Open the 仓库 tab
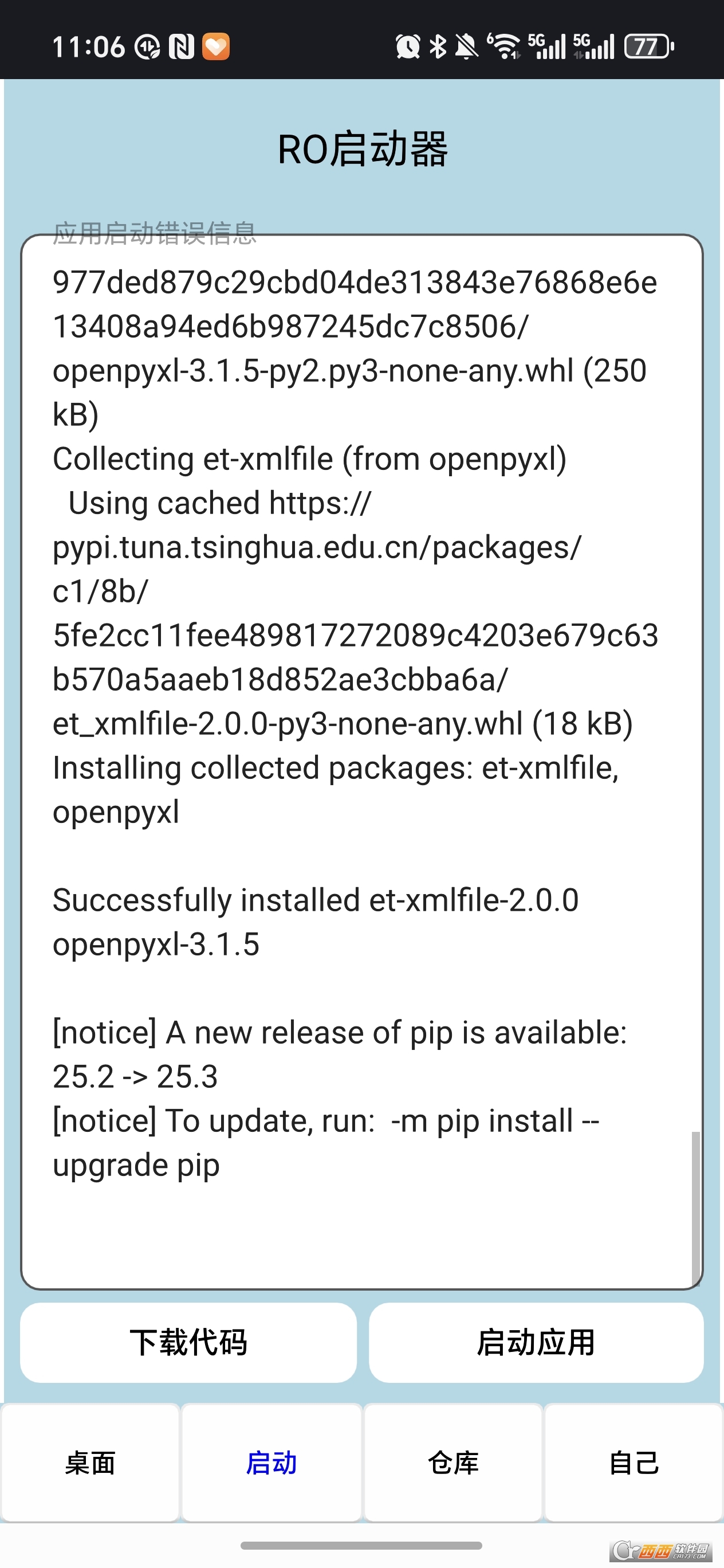724x1568 pixels. tap(453, 1462)
